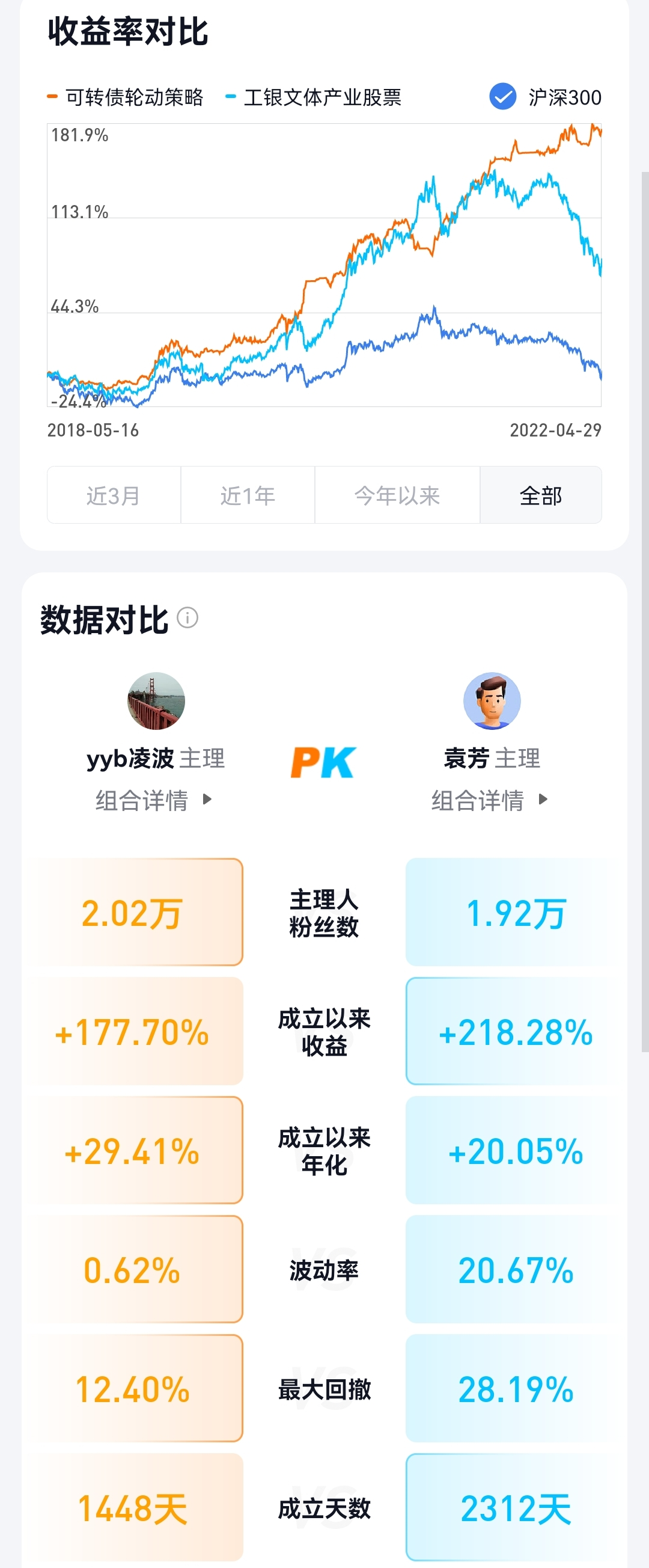
Task: Select the 近1年 time range
Action: pyautogui.click(x=248, y=495)
